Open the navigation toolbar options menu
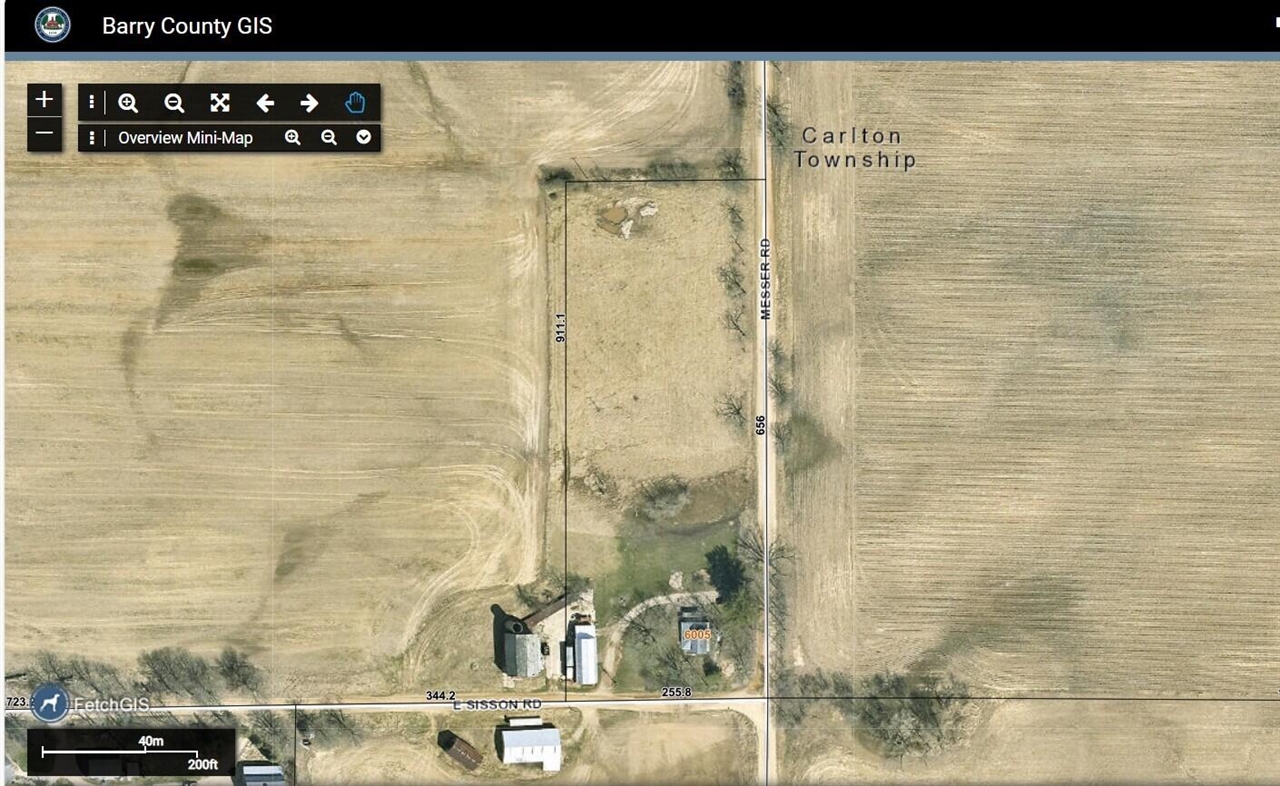Screen dimensions: 1280x786 [x=92, y=102]
